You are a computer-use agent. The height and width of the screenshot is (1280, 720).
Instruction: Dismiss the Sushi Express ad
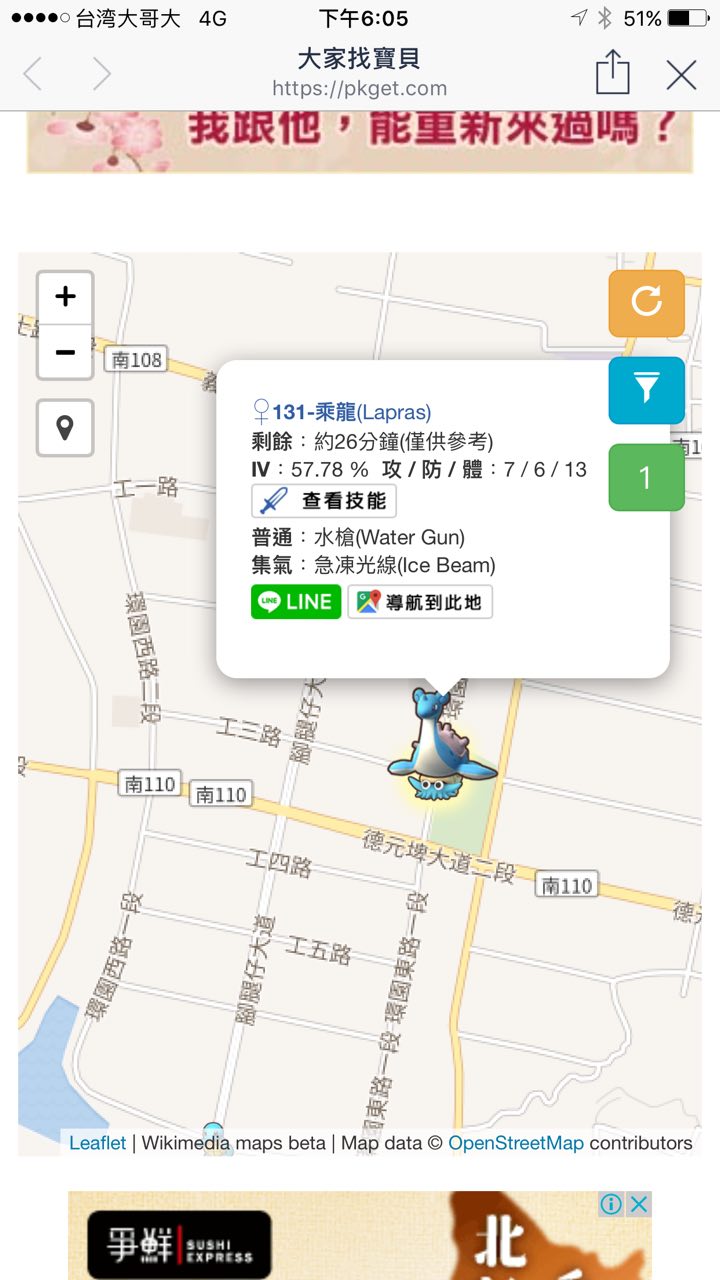tap(638, 1204)
